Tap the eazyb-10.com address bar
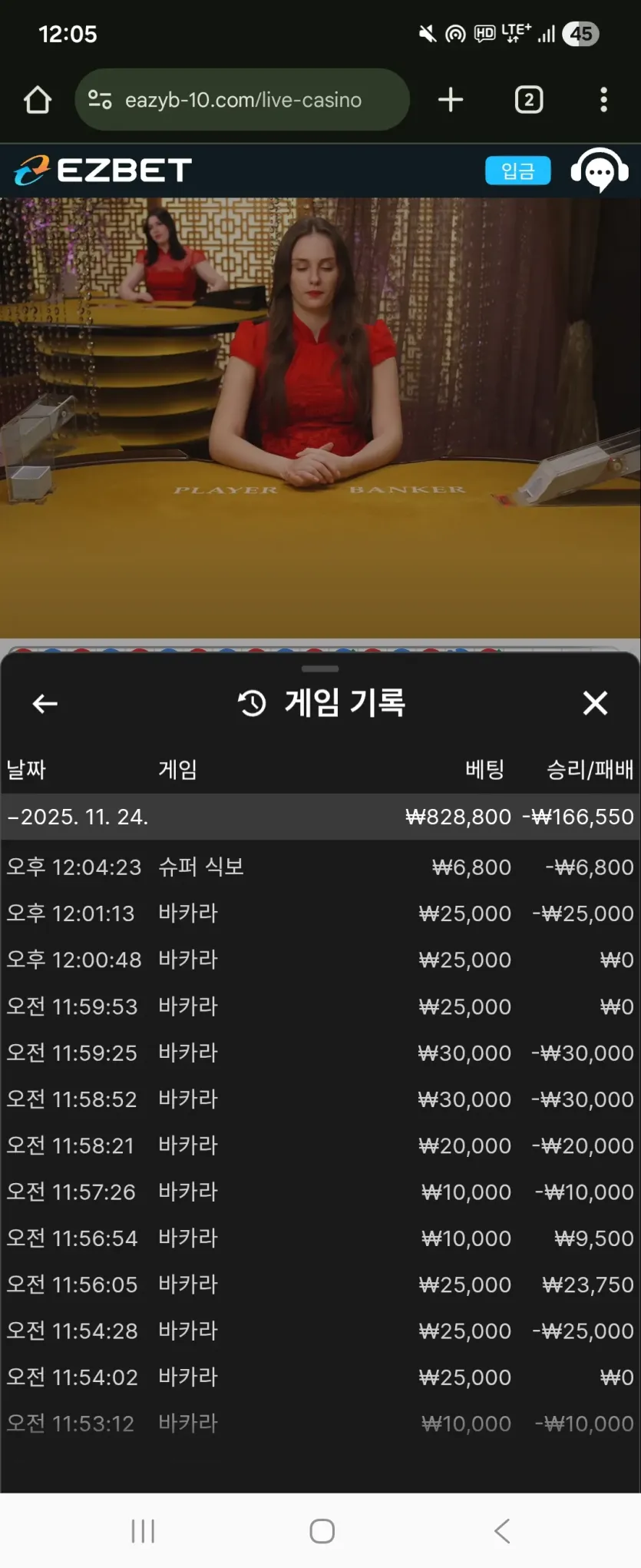 click(242, 100)
